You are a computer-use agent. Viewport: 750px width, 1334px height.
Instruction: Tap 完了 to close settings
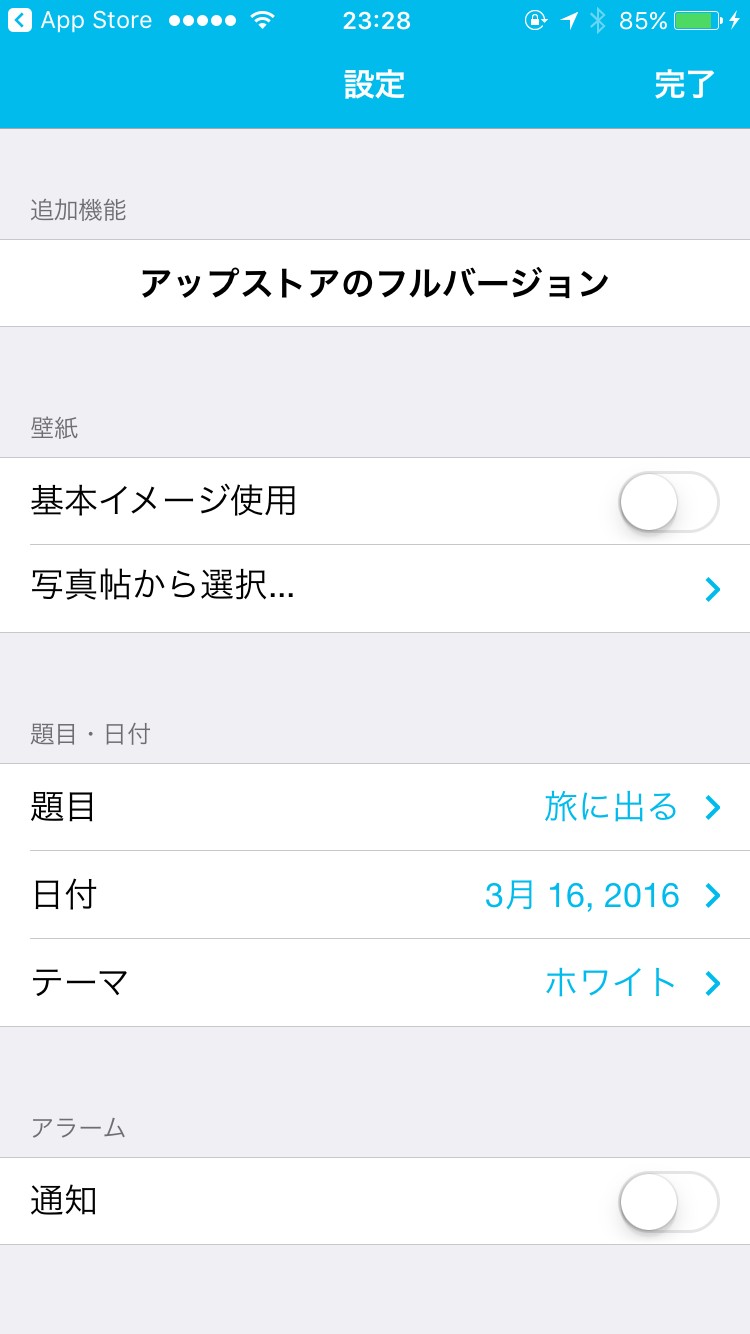[684, 84]
